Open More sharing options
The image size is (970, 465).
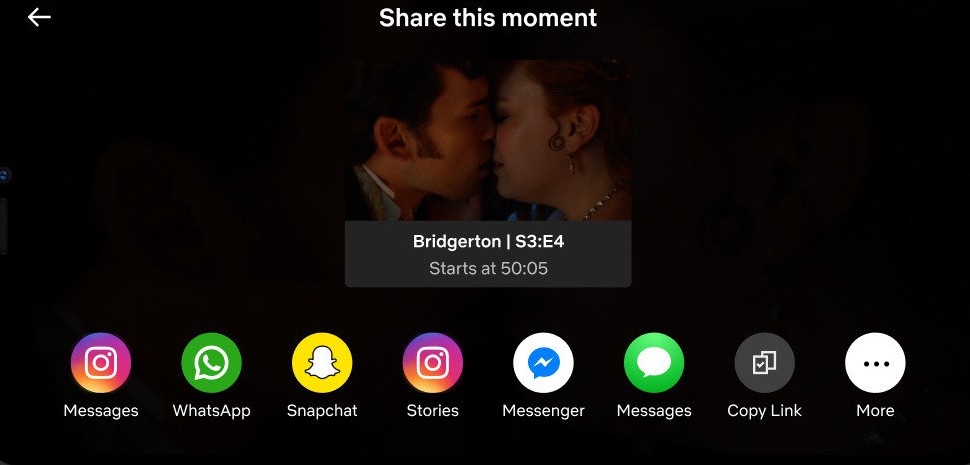pyautogui.click(x=875, y=363)
